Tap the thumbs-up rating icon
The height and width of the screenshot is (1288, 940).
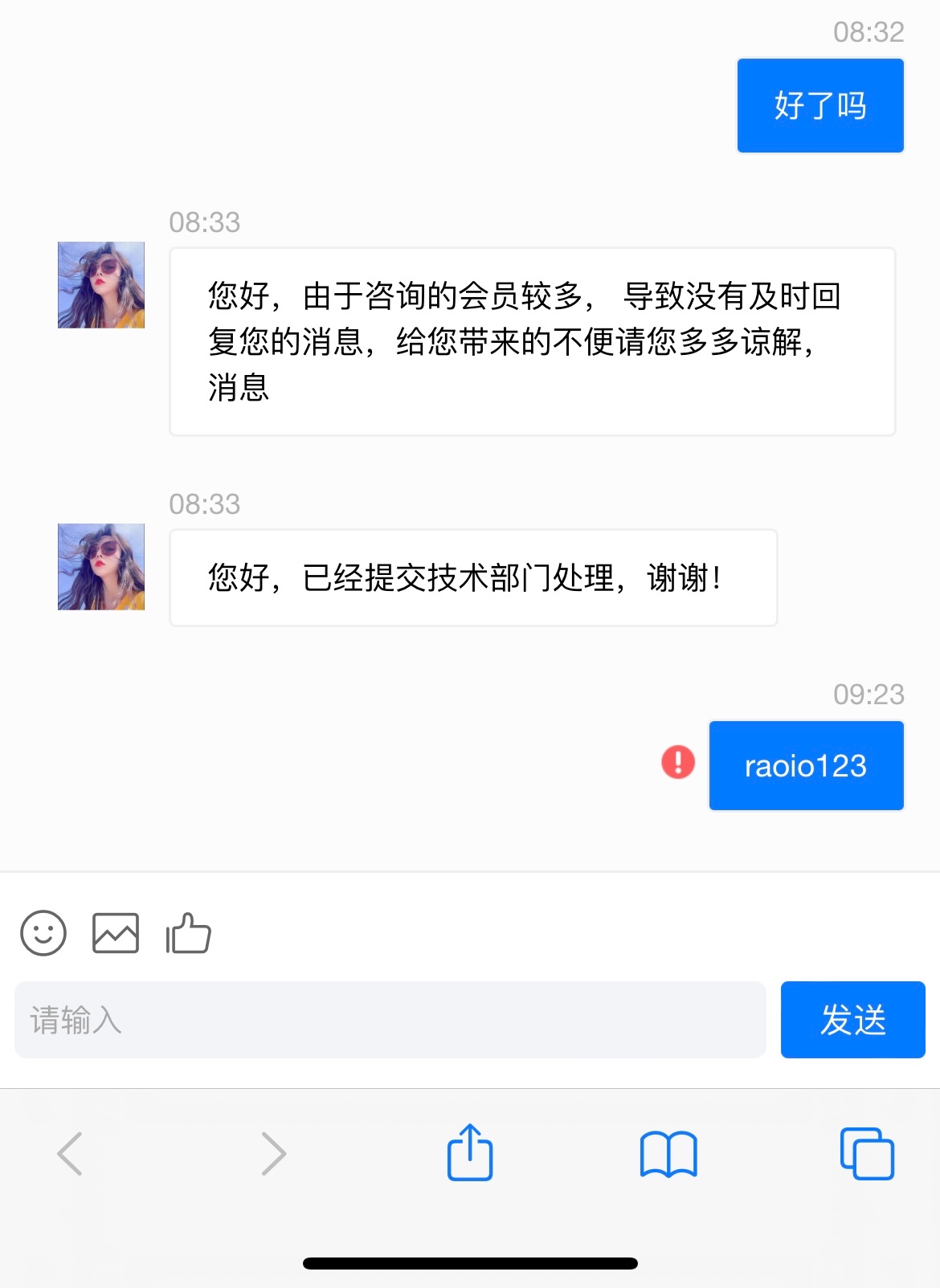(188, 933)
